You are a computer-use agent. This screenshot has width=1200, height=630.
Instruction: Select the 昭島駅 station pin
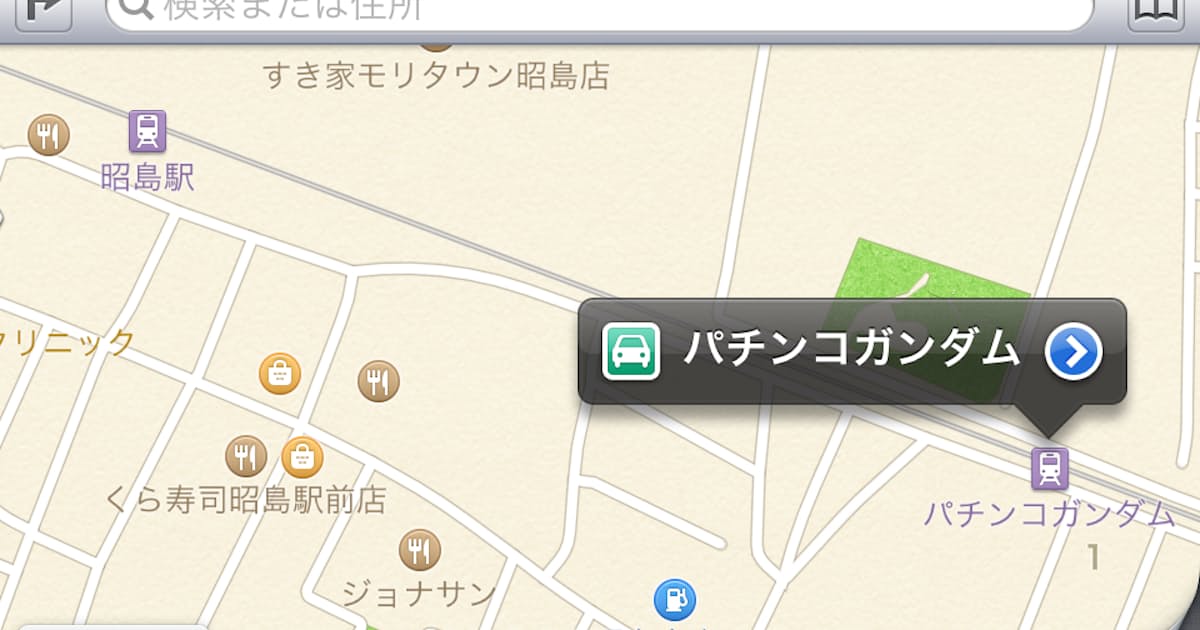pos(147,131)
